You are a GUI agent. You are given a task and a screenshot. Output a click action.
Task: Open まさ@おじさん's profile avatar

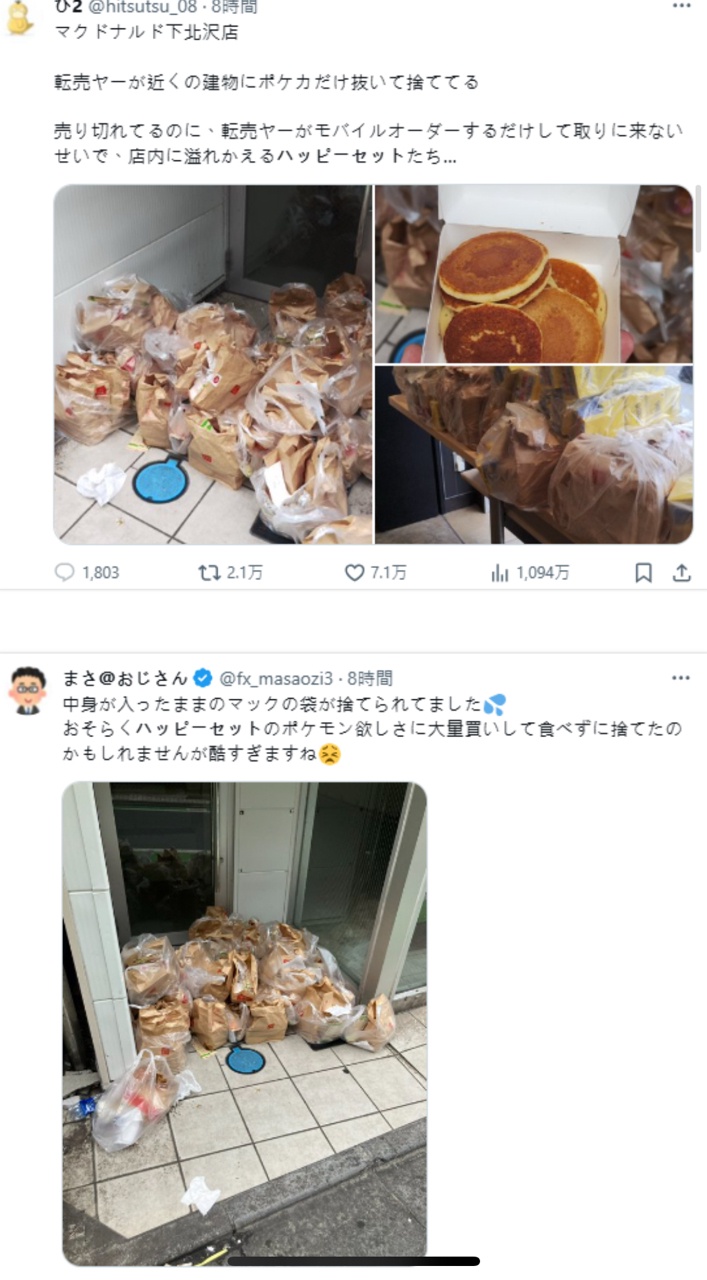click(x=27, y=691)
